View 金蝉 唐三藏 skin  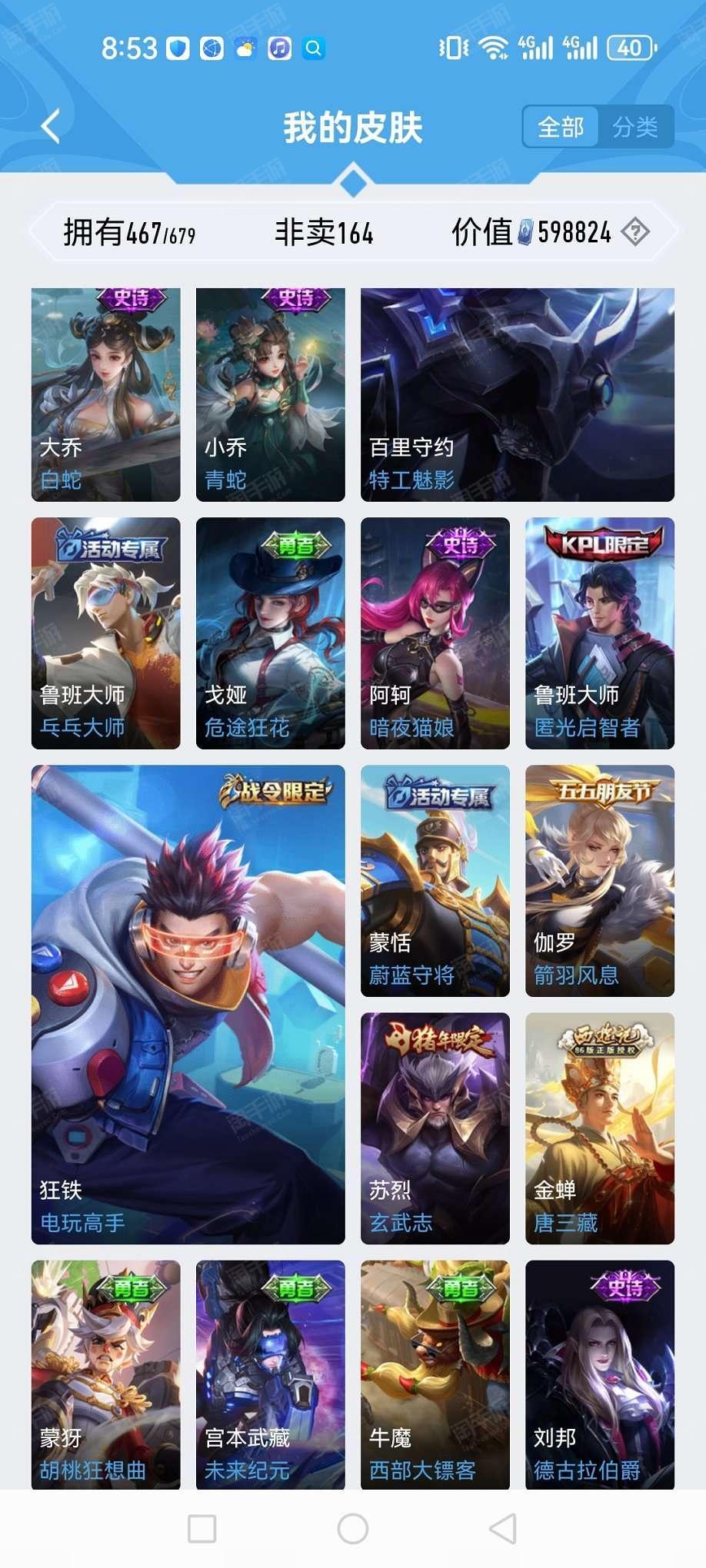click(600, 1128)
